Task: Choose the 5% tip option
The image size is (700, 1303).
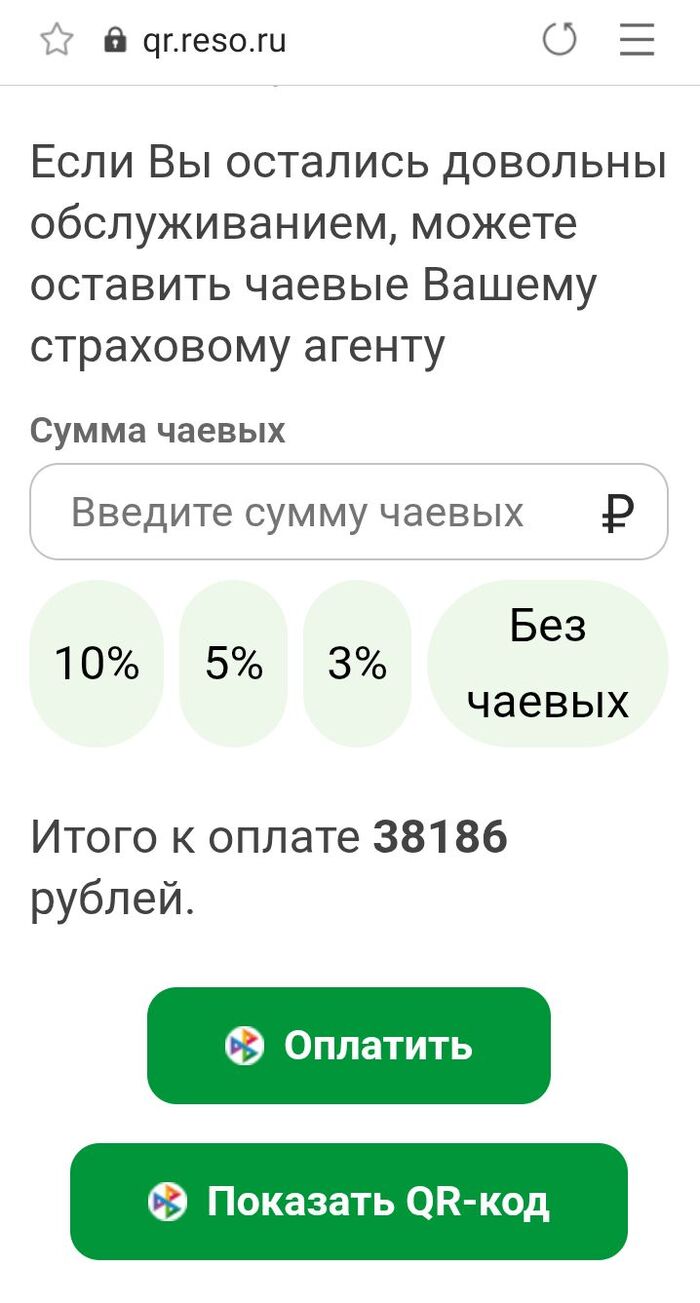Action: (x=234, y=663)
